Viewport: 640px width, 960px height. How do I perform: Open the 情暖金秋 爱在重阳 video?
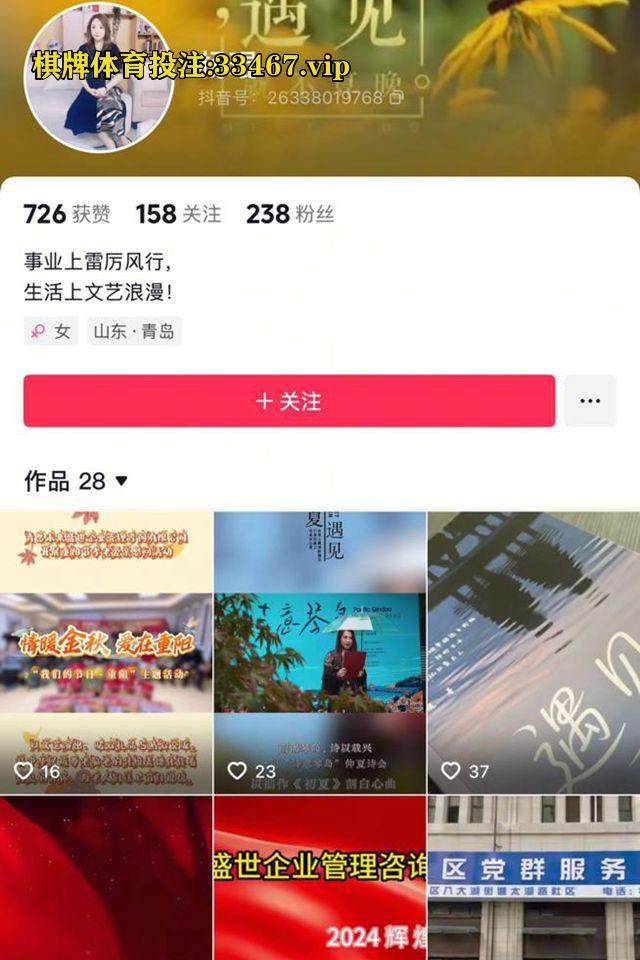106,652
